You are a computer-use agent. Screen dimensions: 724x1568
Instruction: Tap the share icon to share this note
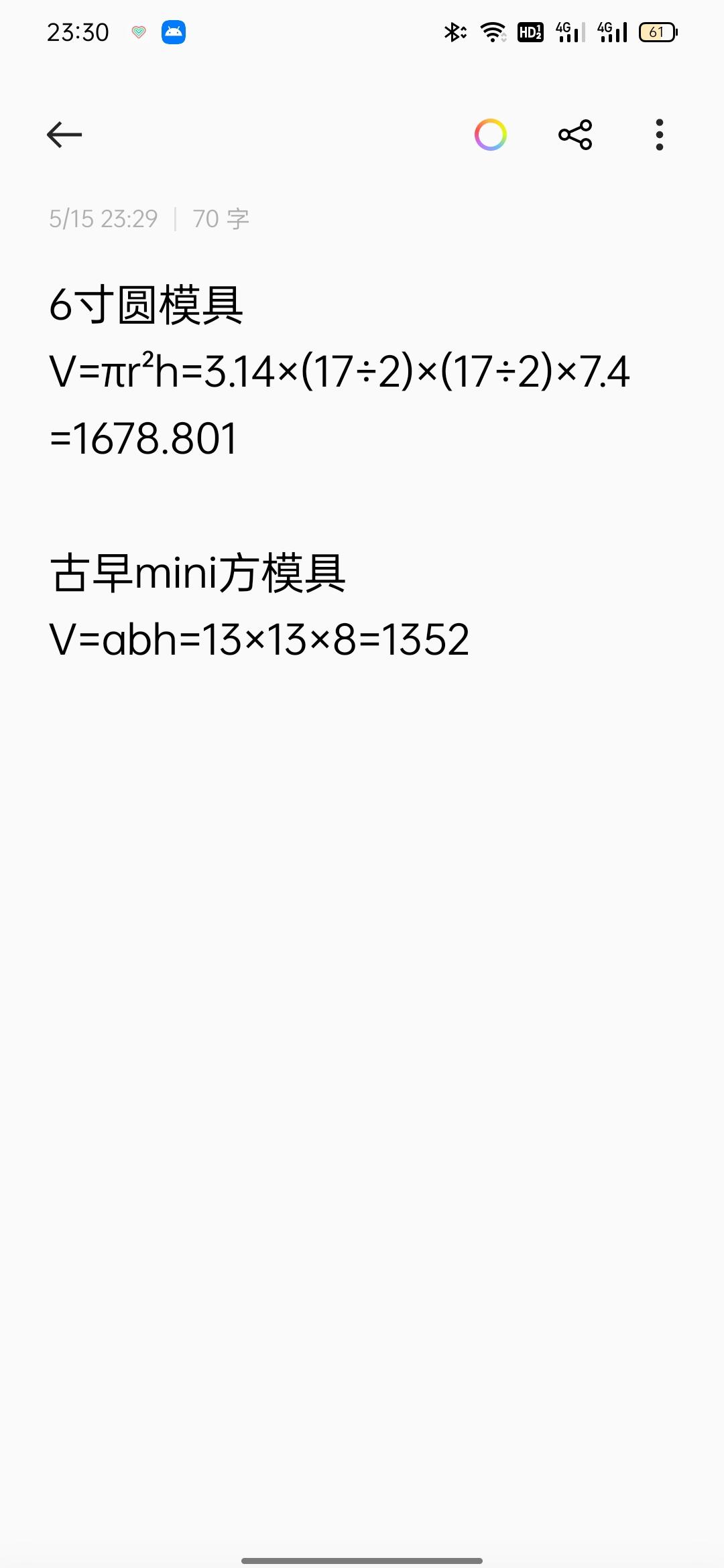click(575, 134)
